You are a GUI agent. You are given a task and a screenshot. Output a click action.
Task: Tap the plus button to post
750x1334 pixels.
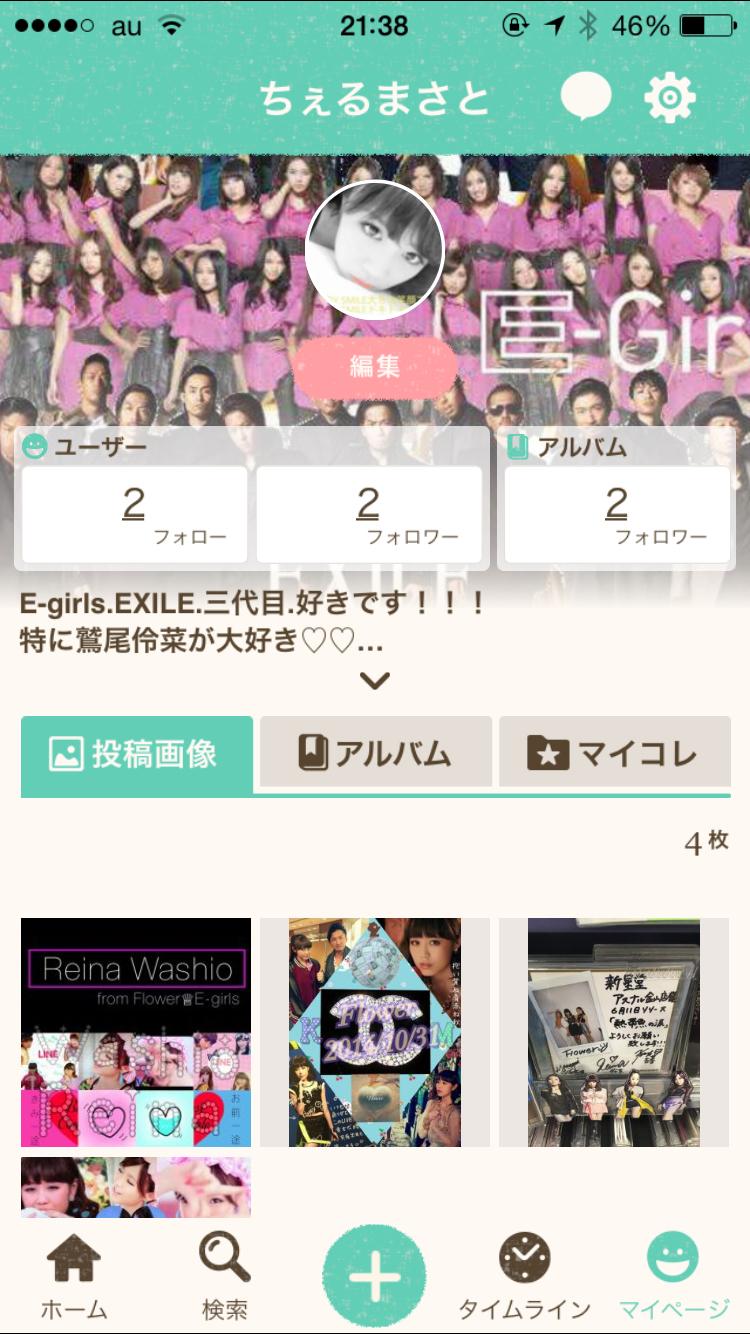tap(375, 1277)
